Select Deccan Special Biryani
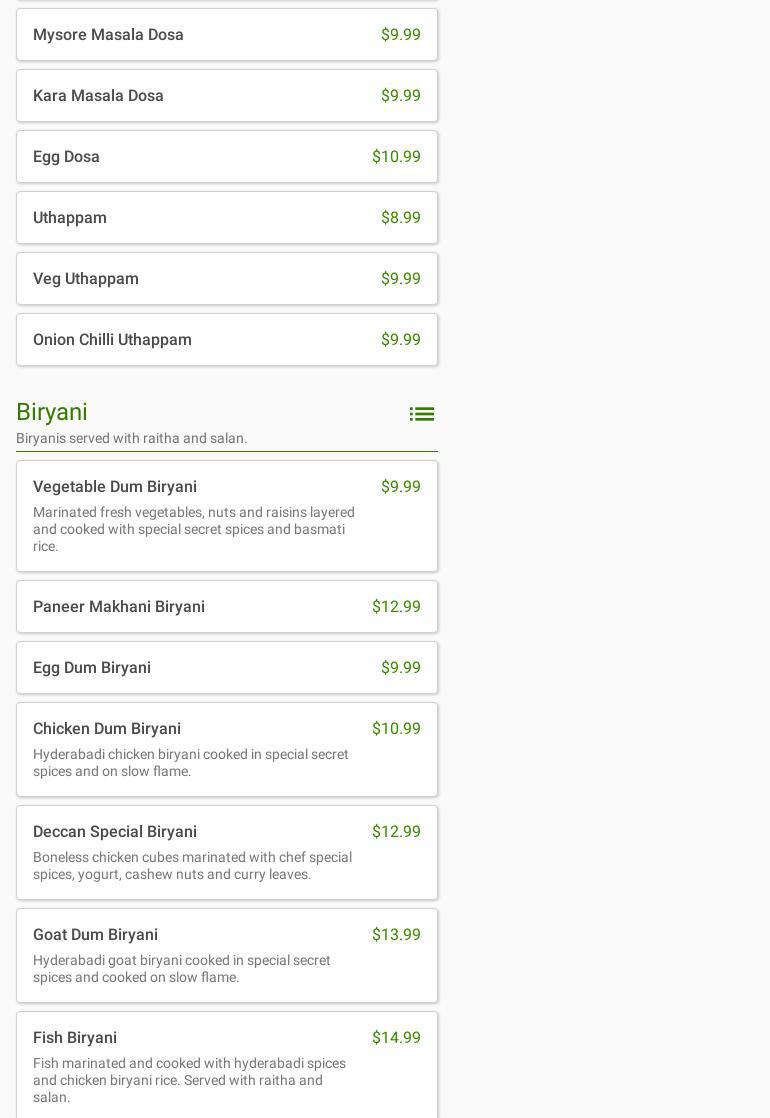The image size is (770, 1118). click(227, 852)
